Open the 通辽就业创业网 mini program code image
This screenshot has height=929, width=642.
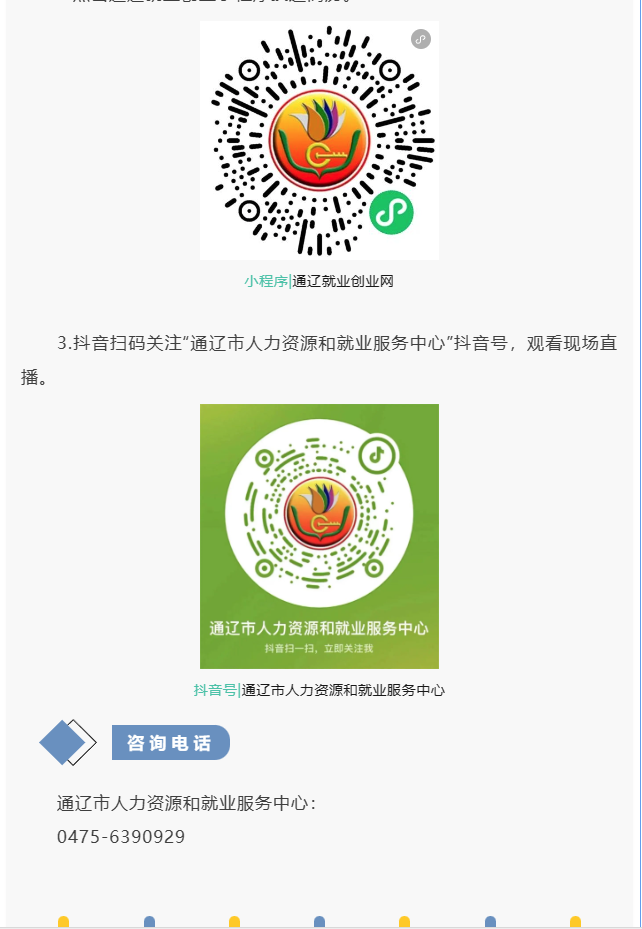[319, 140]
